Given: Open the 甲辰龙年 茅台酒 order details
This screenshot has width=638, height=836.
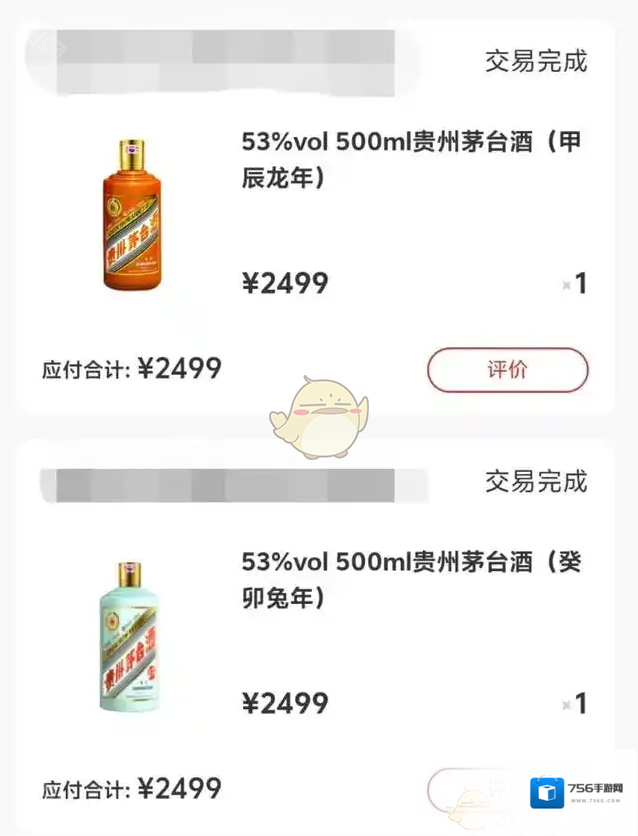Looking at the screenshot, I should tap(410, 159).
